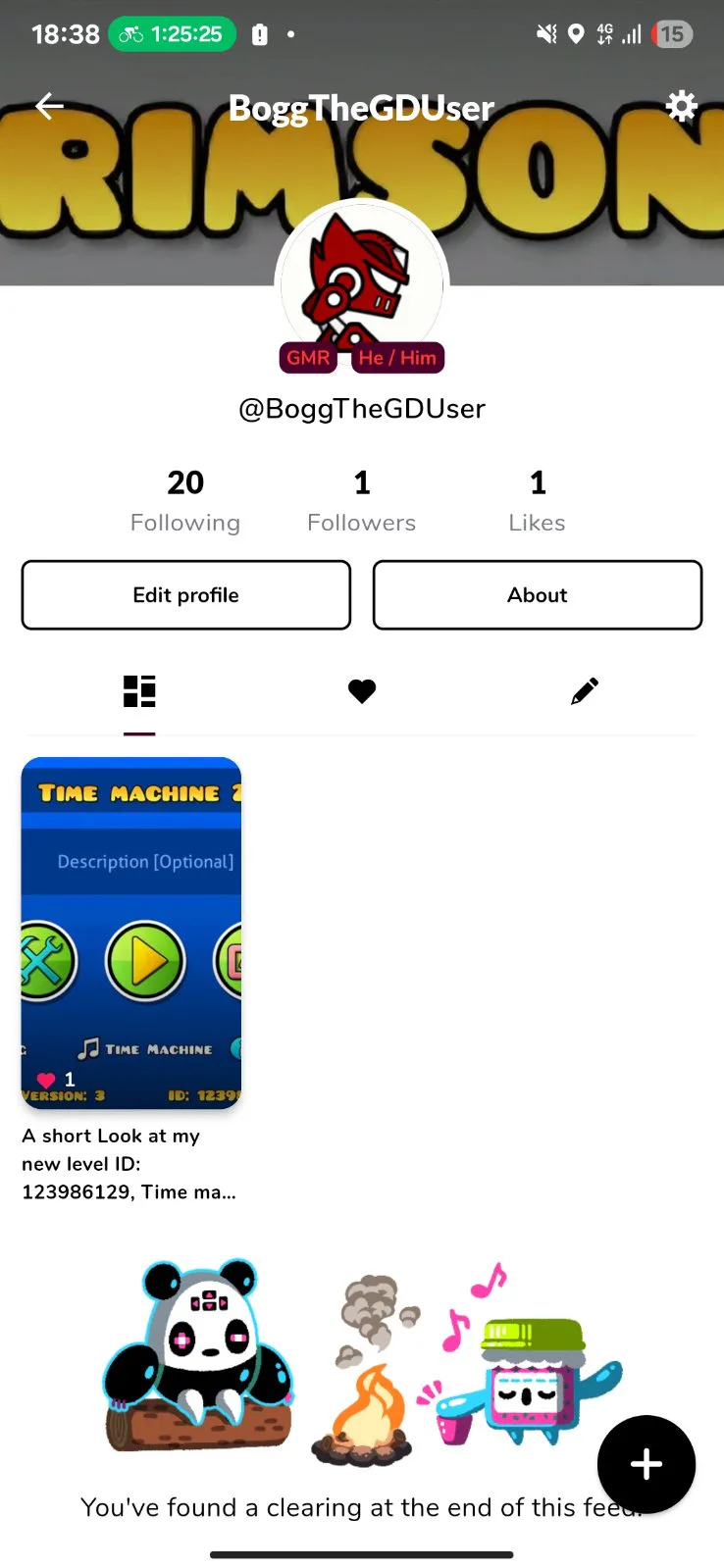Image resolution: width=724 pixels, height=1568 pixels.
Task: Open settings via the gear icon
Action: pos(681,106)
